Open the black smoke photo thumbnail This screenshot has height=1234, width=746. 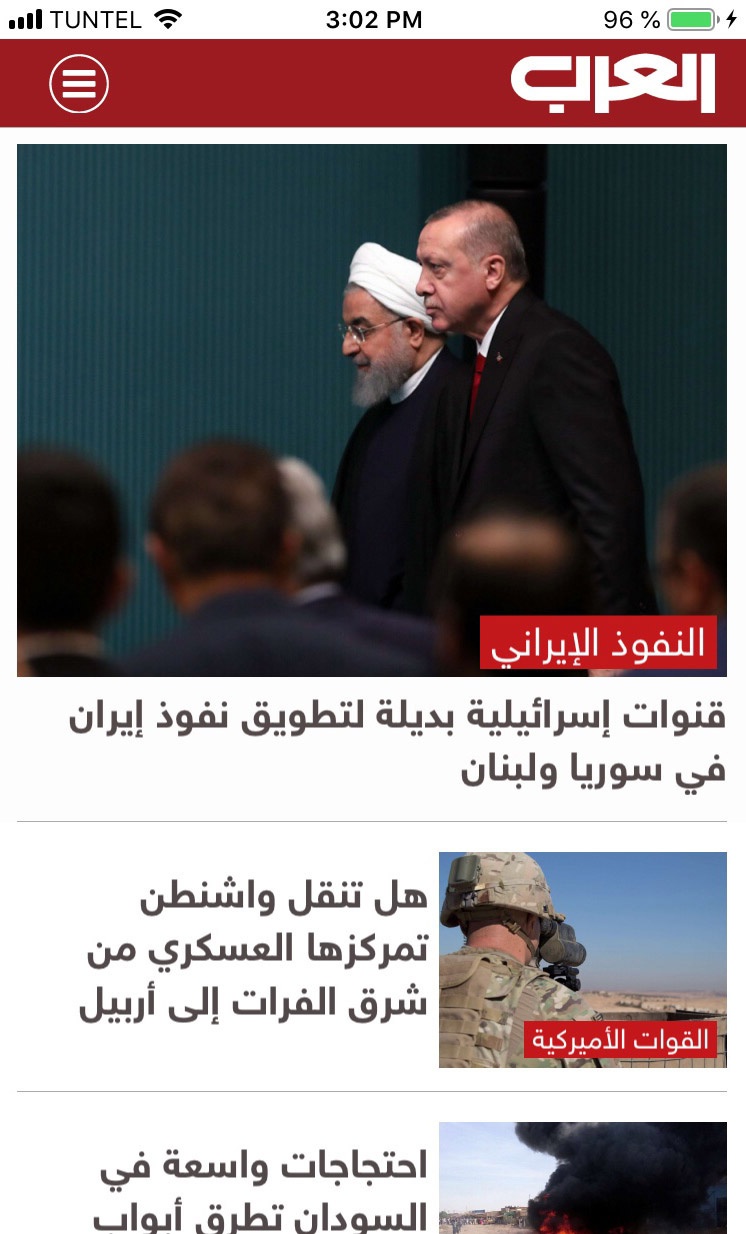click(x=582, y=1180)
